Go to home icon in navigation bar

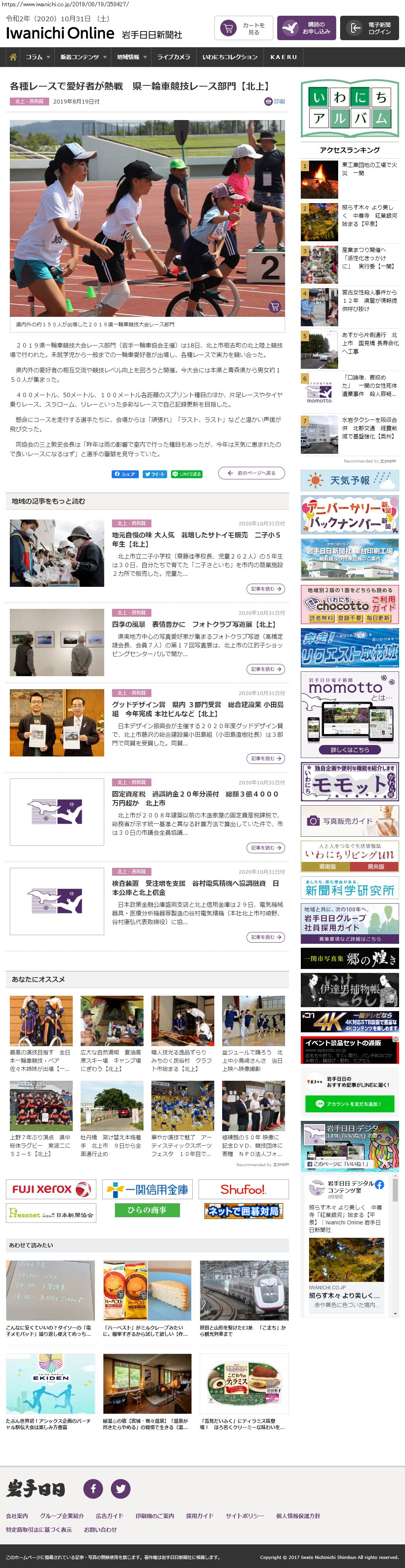13,57
